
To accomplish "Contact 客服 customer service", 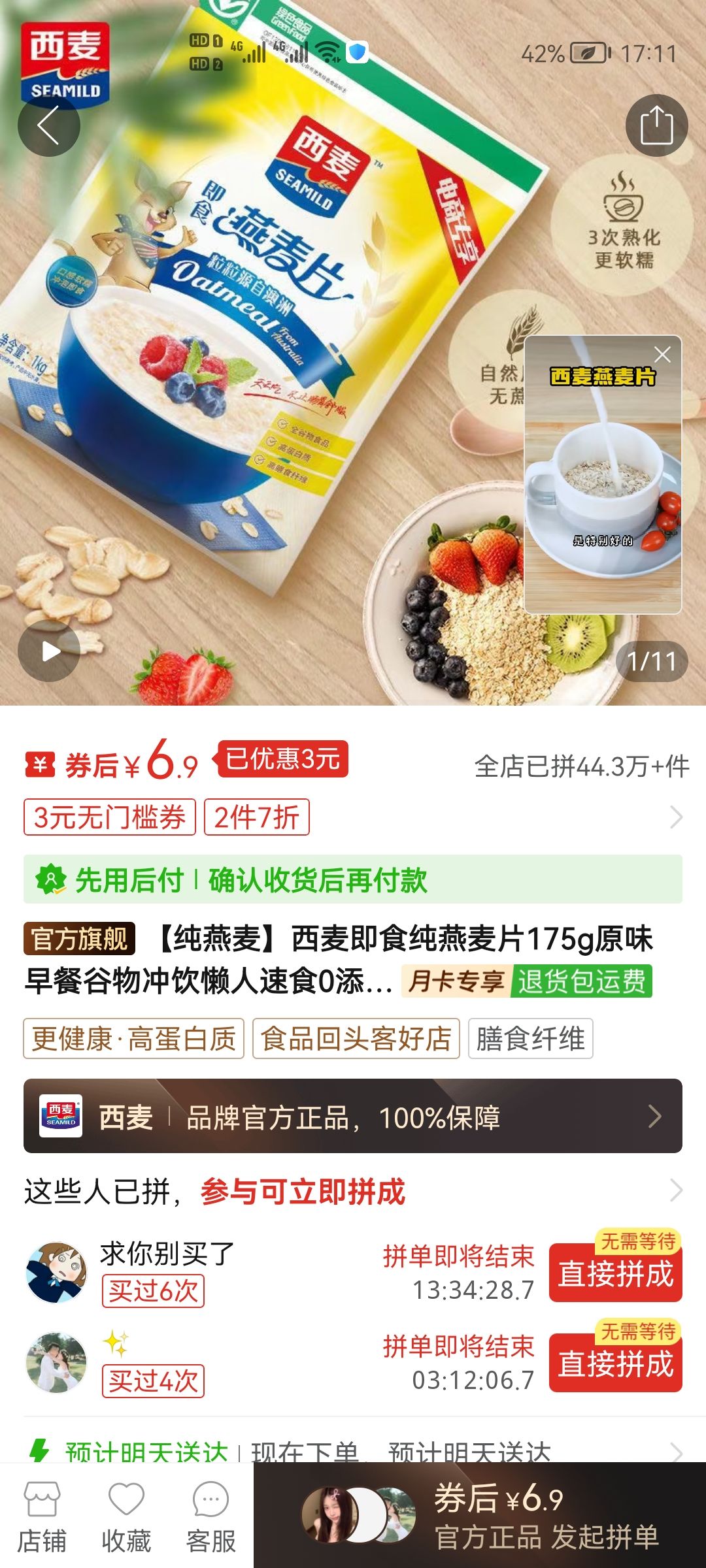I will 210,1516.
